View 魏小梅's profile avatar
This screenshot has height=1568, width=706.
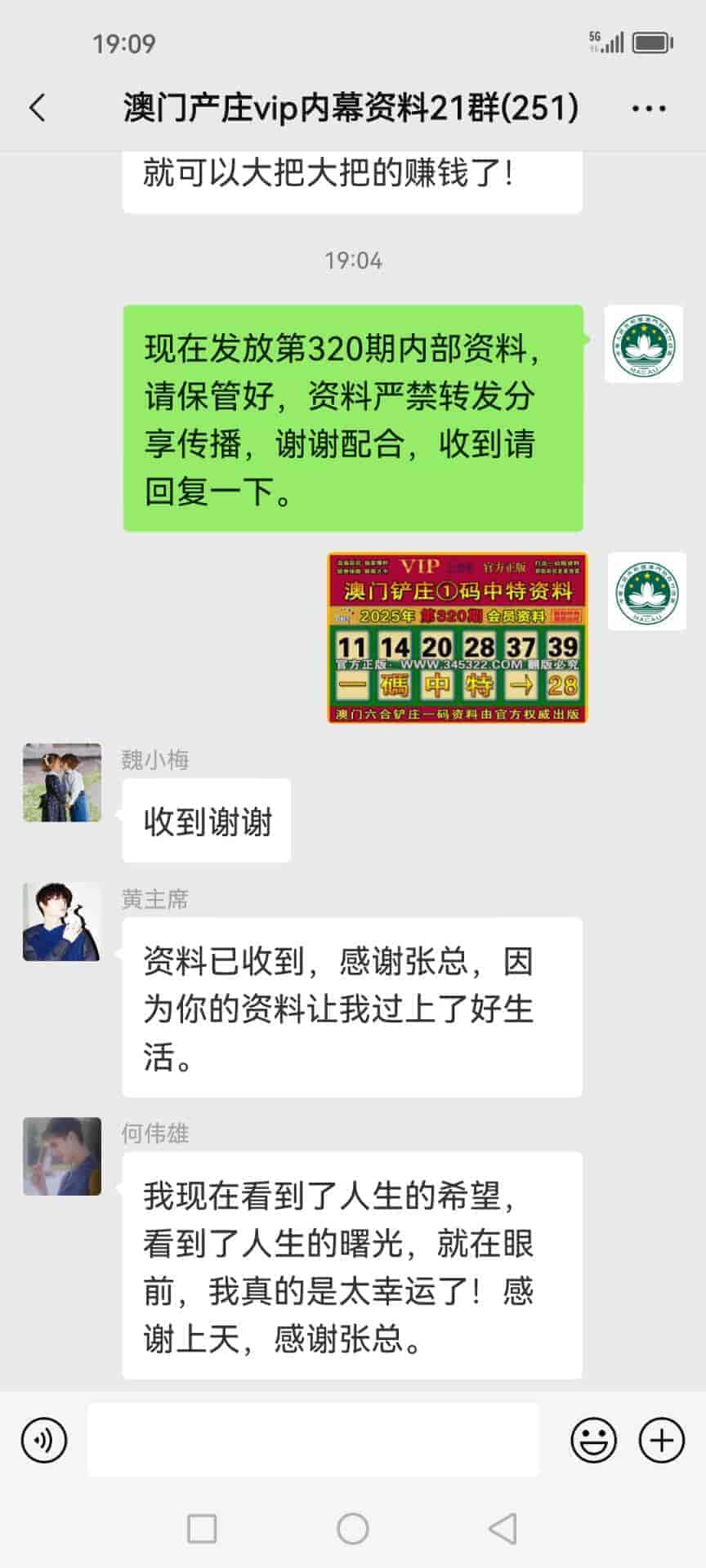pos(62,782)
